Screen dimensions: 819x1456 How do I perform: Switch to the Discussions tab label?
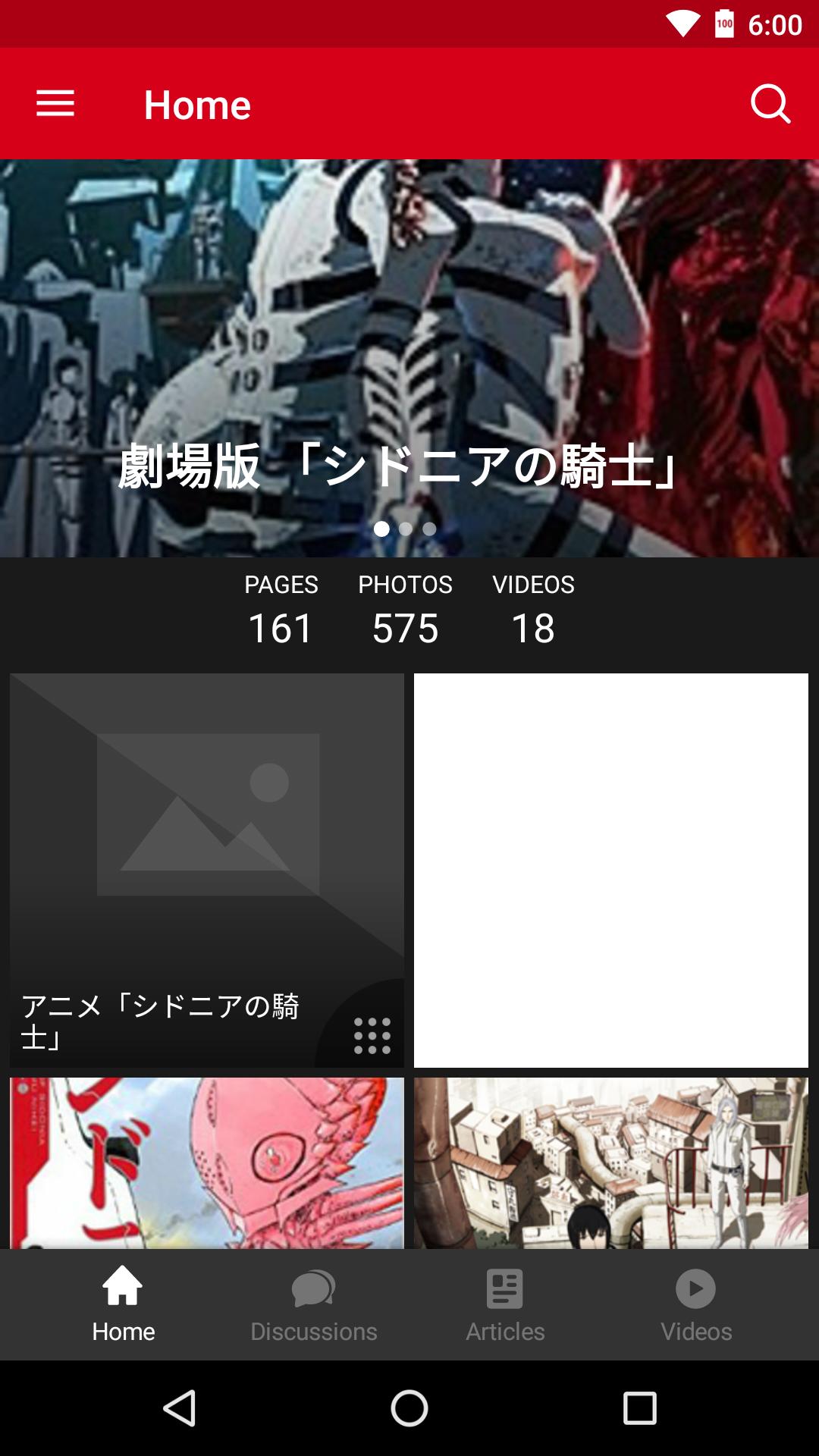pyautogui.click(x=314, y=1331)
